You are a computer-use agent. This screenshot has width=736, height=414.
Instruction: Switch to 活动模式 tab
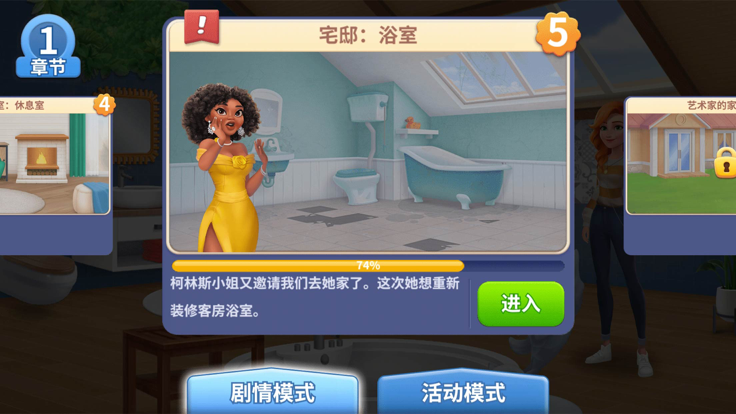(462, 392)
